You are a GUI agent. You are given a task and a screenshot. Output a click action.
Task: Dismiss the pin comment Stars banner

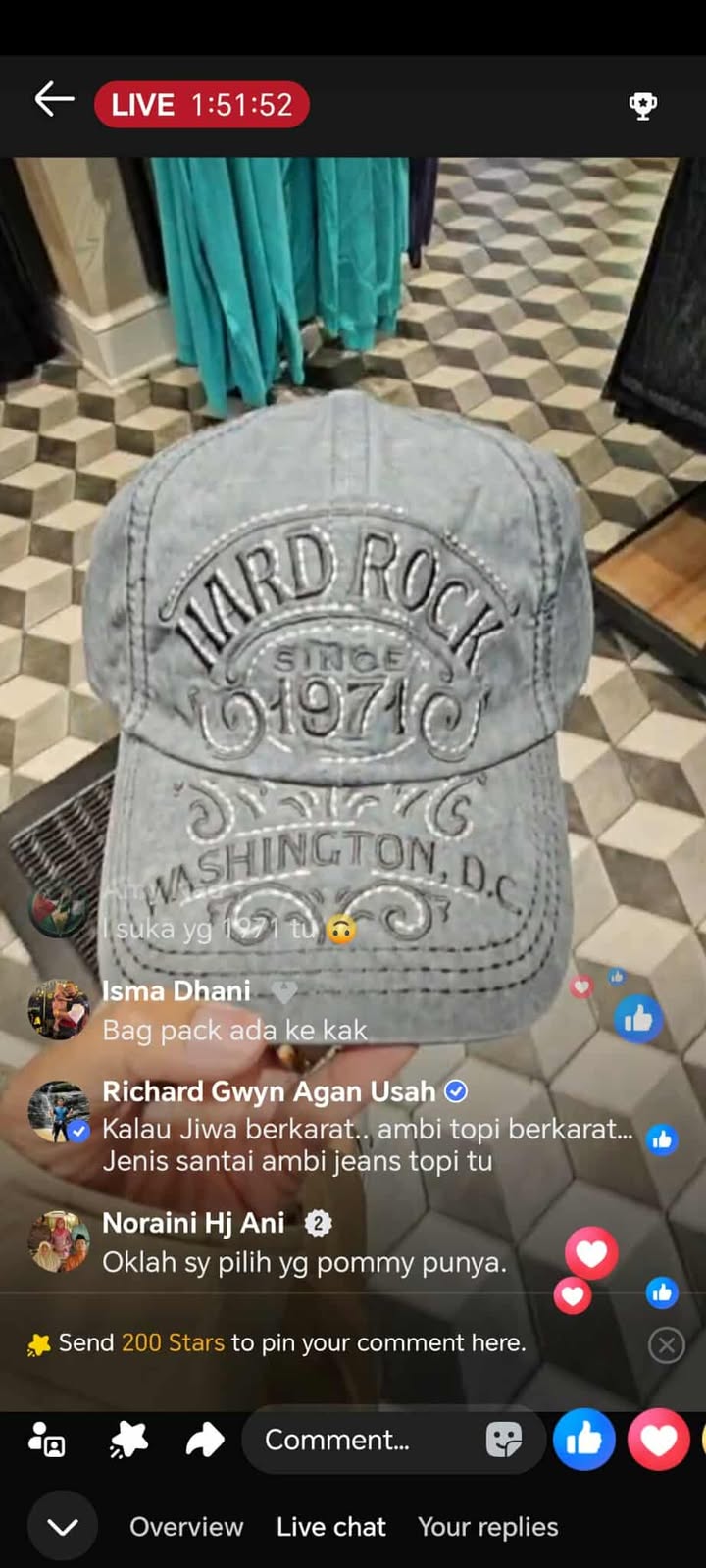tap(666, 1344)
